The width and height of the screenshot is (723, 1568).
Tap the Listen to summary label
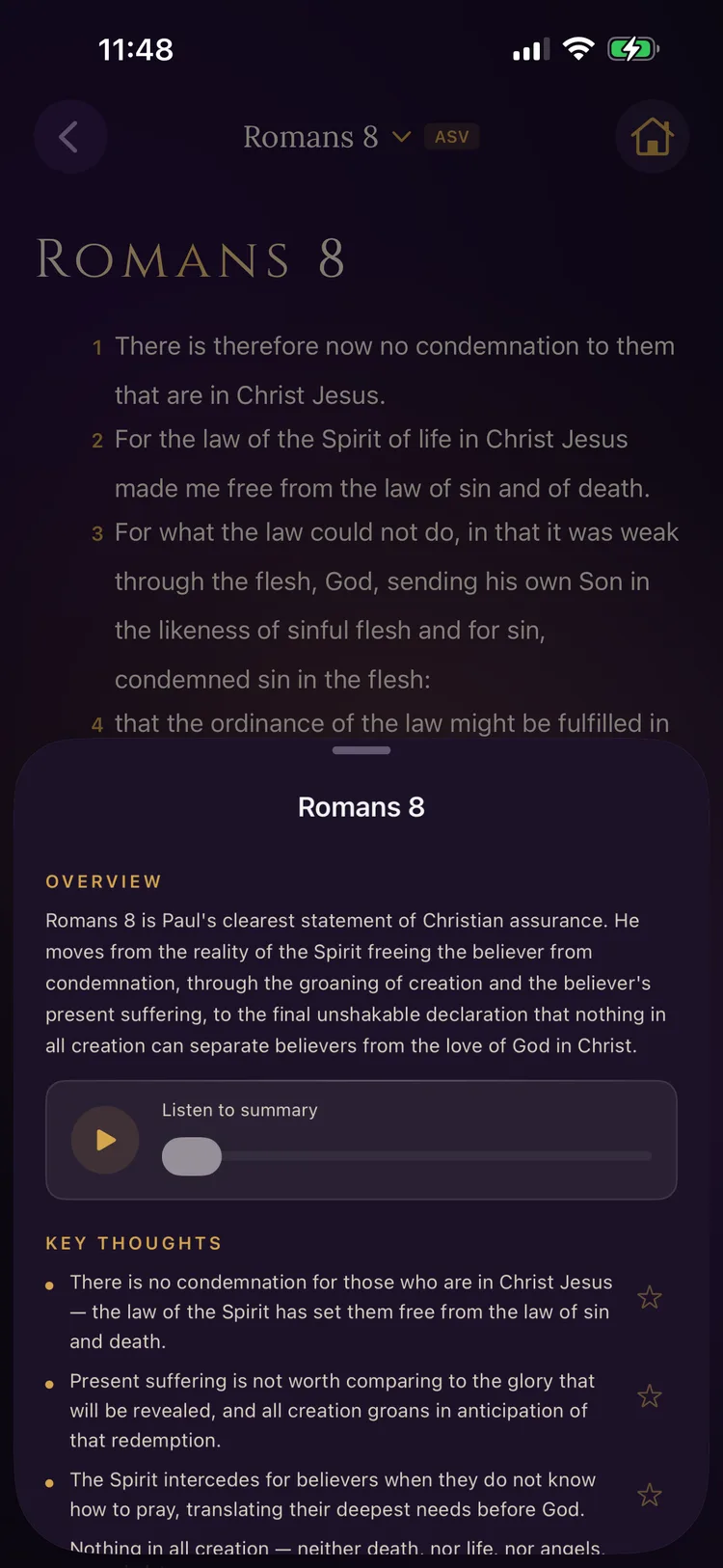tap(239, 1110)
